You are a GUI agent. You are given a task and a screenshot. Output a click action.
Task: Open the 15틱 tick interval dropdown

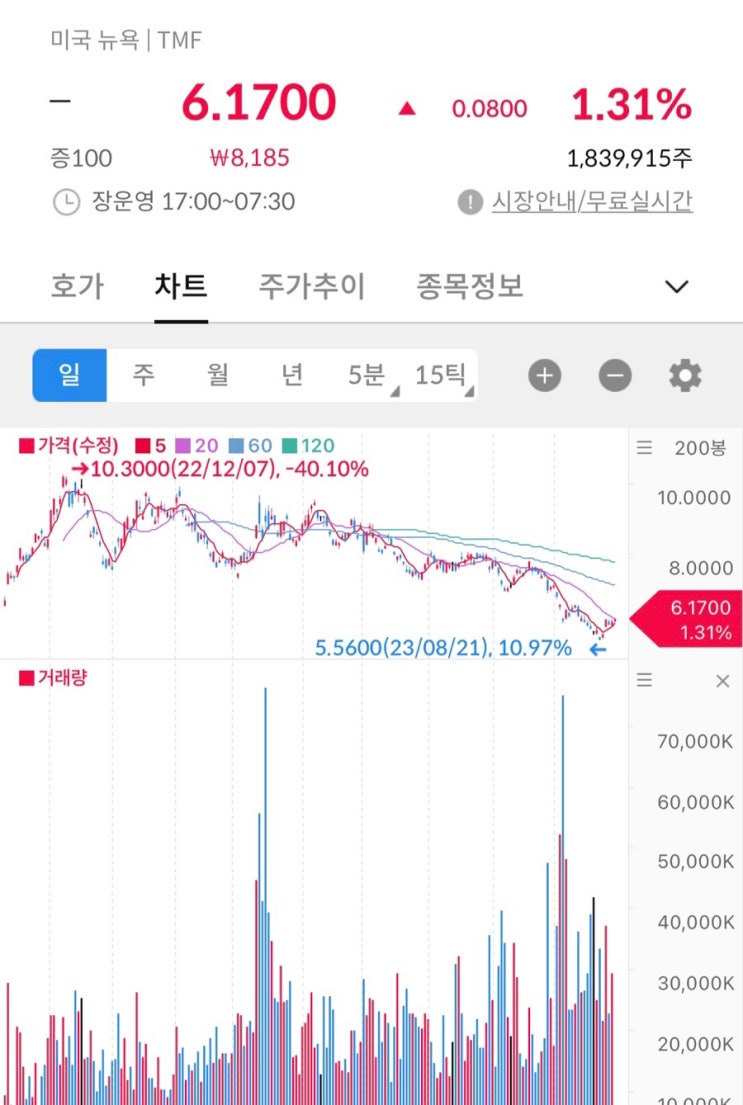[441, 376]
